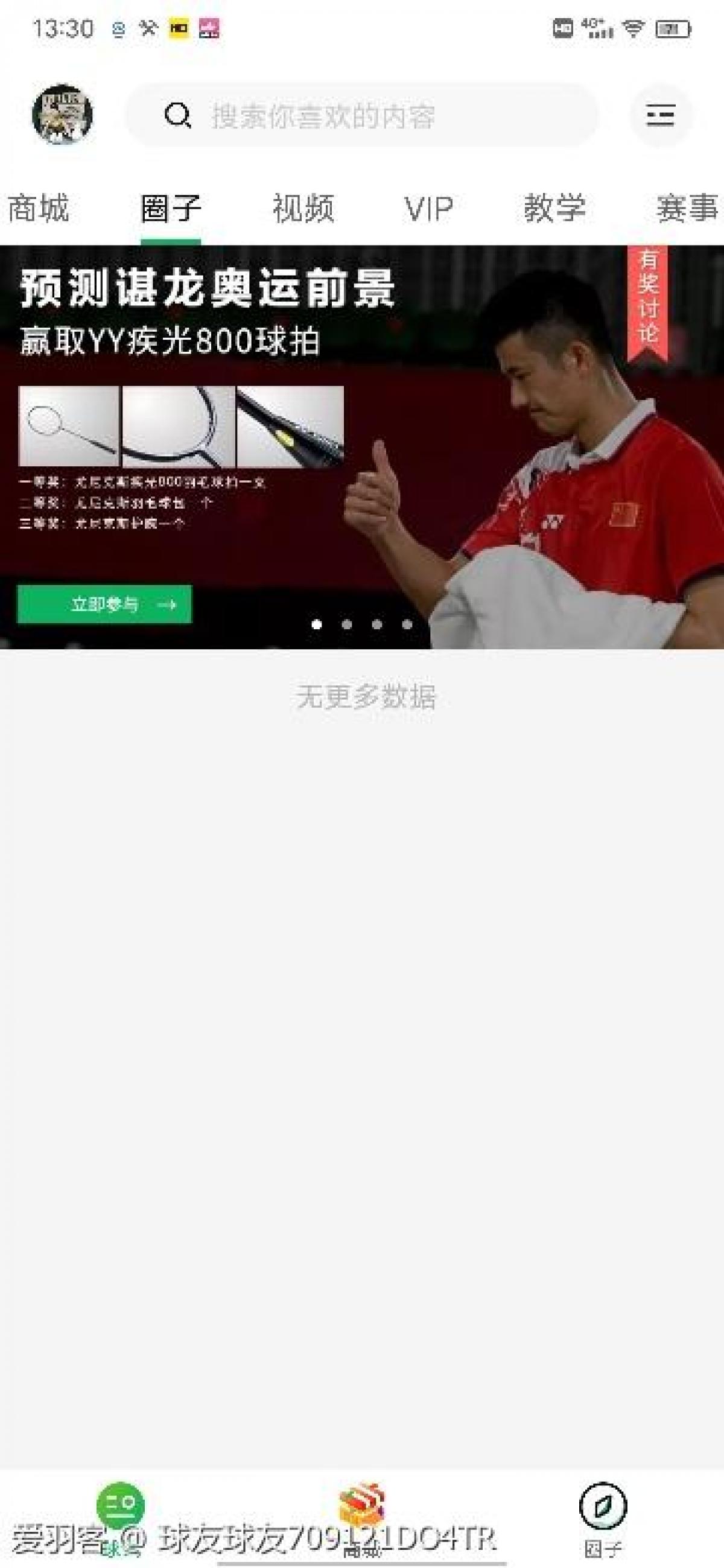Tap the green 立即参与 button
Screen dimensions: 724x1568
[105, 604]
